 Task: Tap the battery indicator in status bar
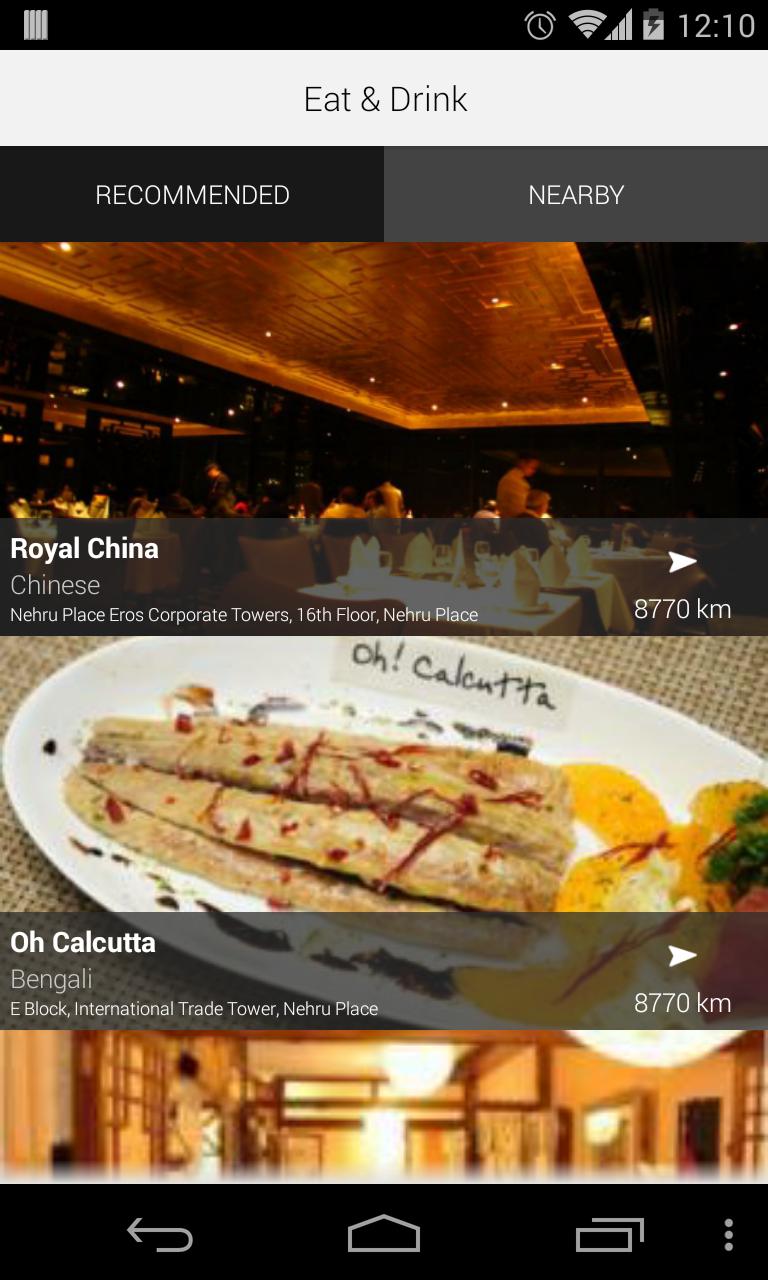tap(655, 26)
